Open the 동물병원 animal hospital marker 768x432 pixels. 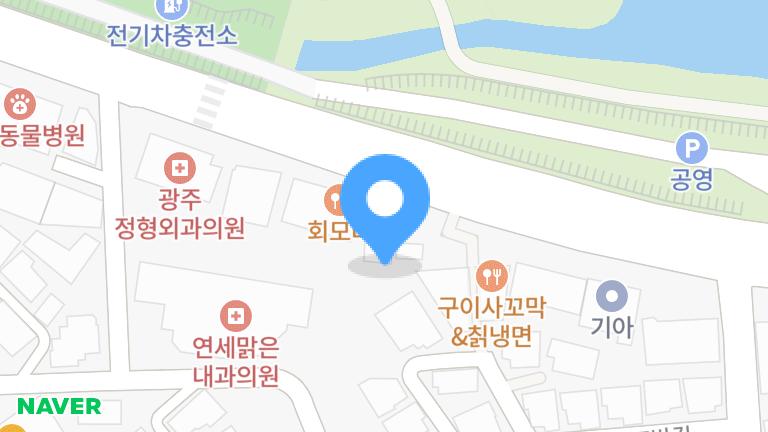(x=20, y=102)
